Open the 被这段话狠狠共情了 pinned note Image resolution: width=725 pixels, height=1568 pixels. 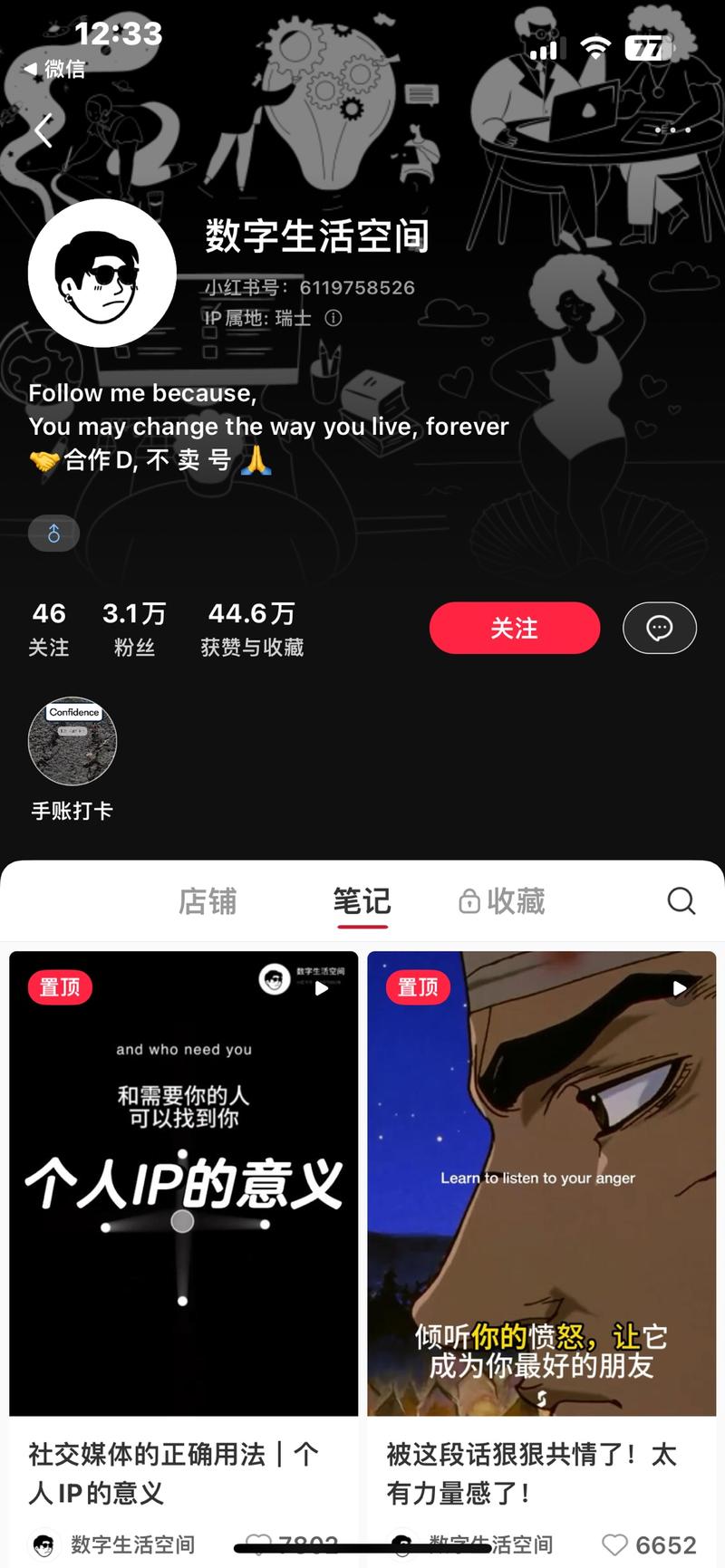click(x=542, y=1183)
